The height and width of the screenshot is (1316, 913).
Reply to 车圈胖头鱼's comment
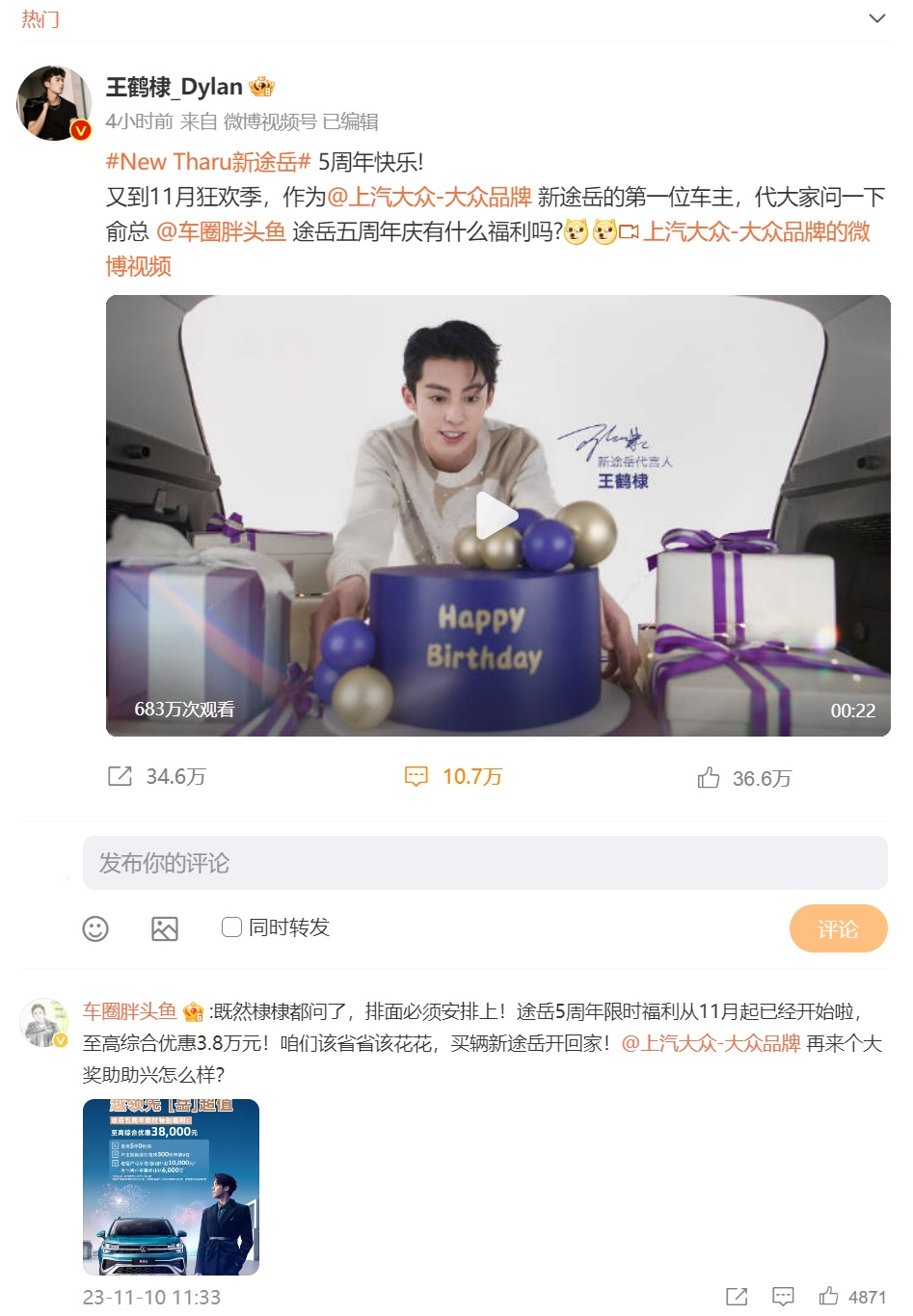[x=783, y=1297]
